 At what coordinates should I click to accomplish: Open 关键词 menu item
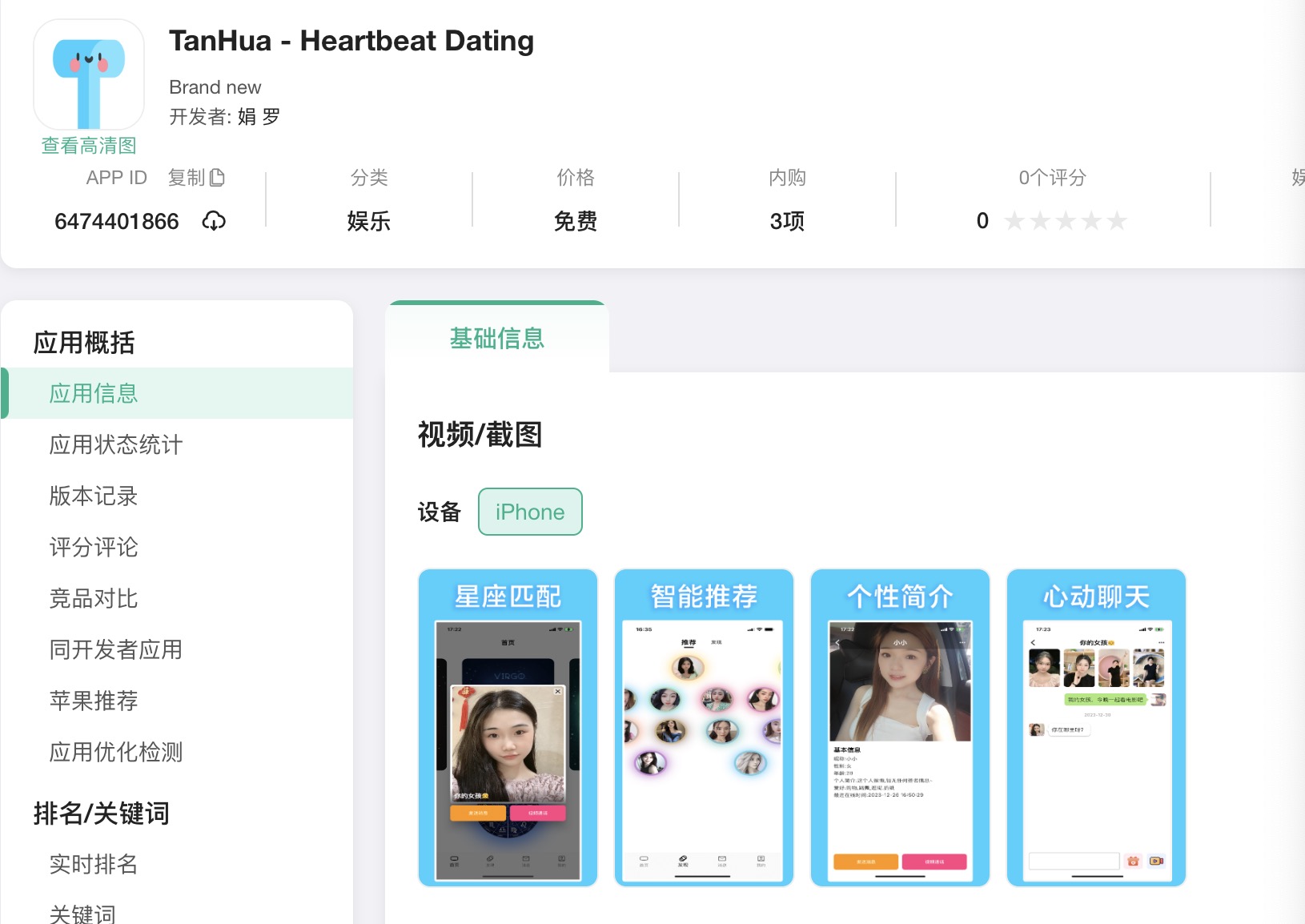pyautogui.click(x=82, y=914)
